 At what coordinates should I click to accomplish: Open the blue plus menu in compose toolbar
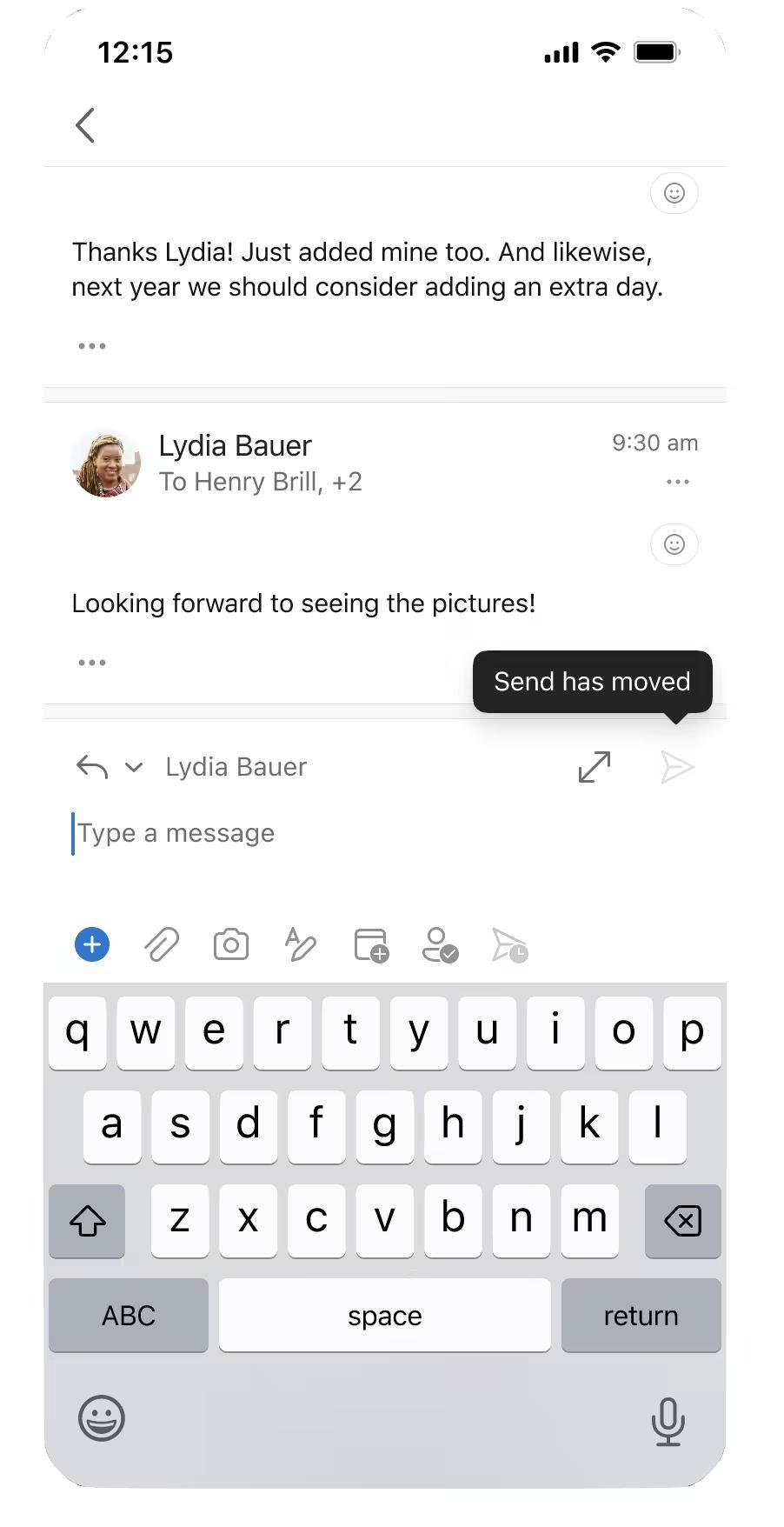(92, 944)
